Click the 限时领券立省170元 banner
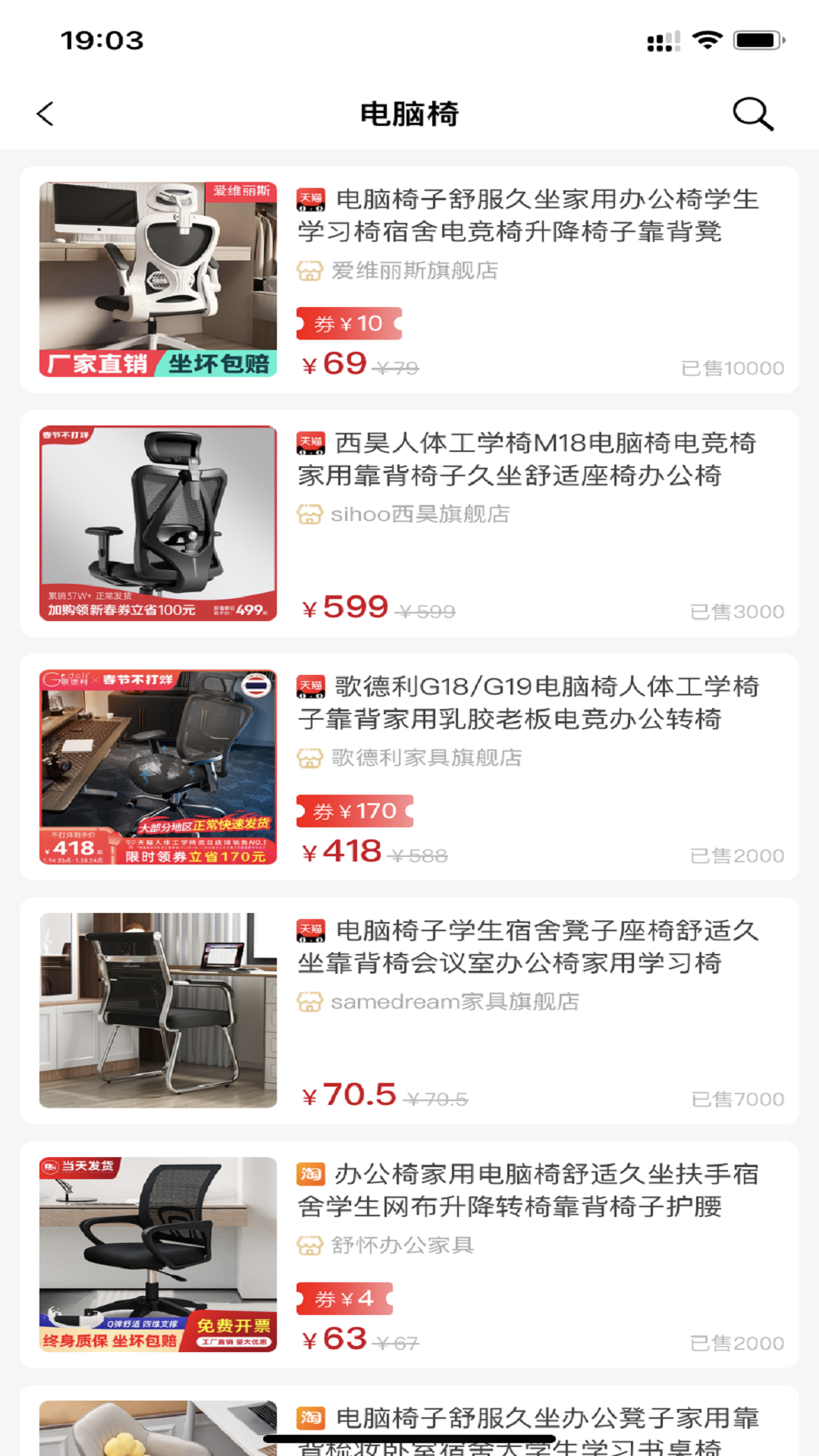 pos(197,858)
